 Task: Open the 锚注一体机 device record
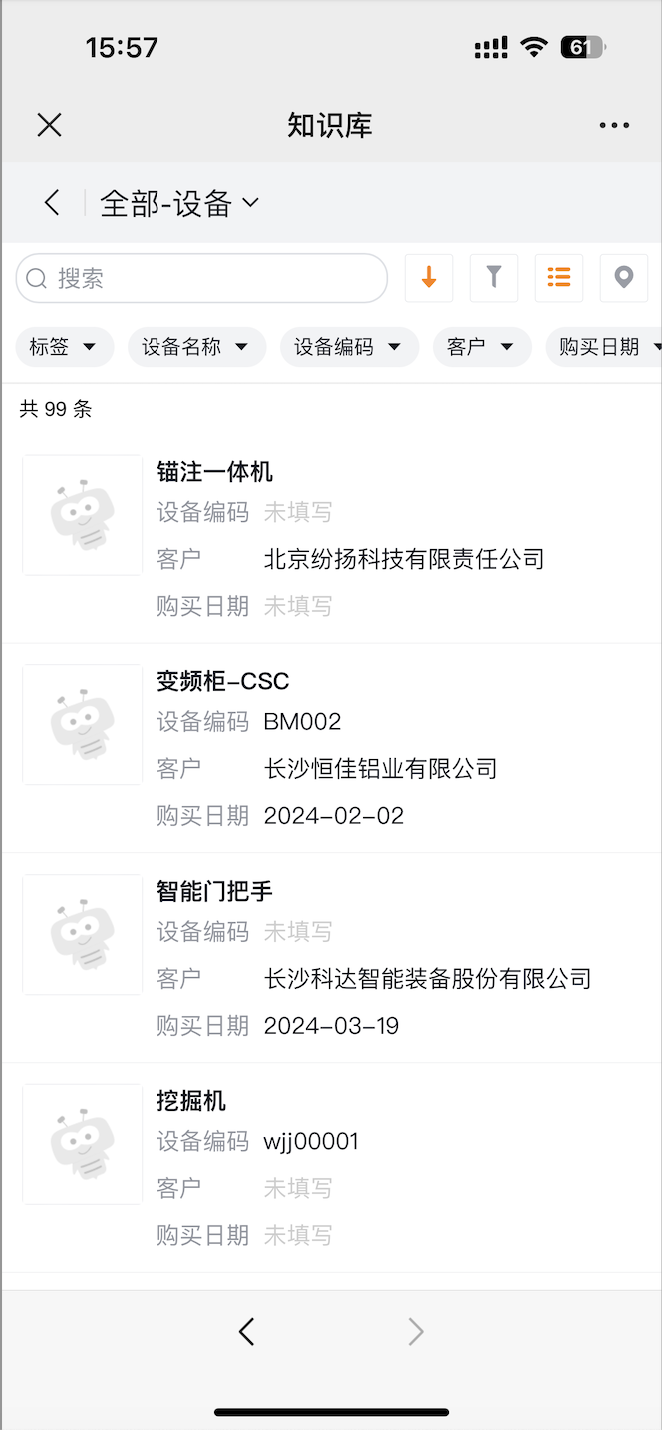click(x=331, y=539)
